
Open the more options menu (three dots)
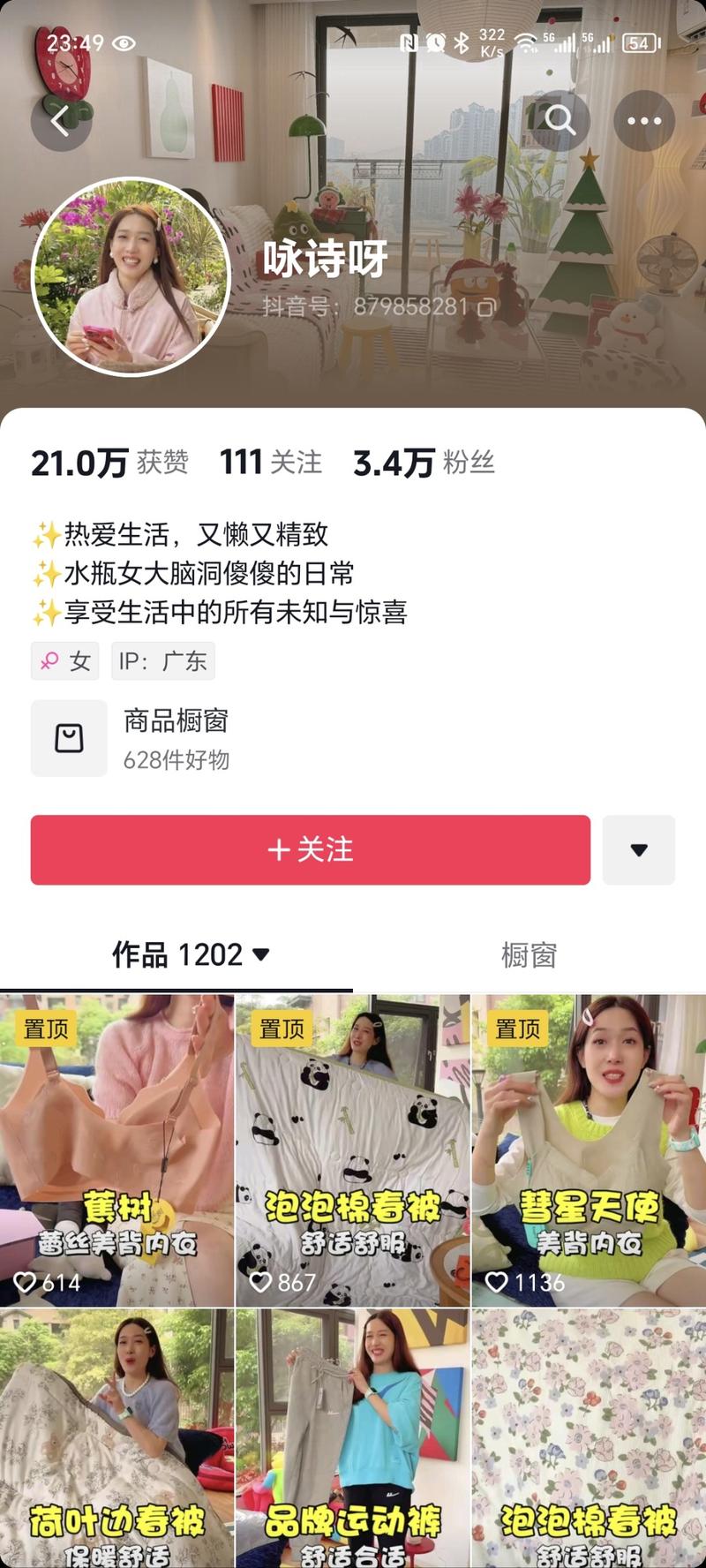click(645, 121)
